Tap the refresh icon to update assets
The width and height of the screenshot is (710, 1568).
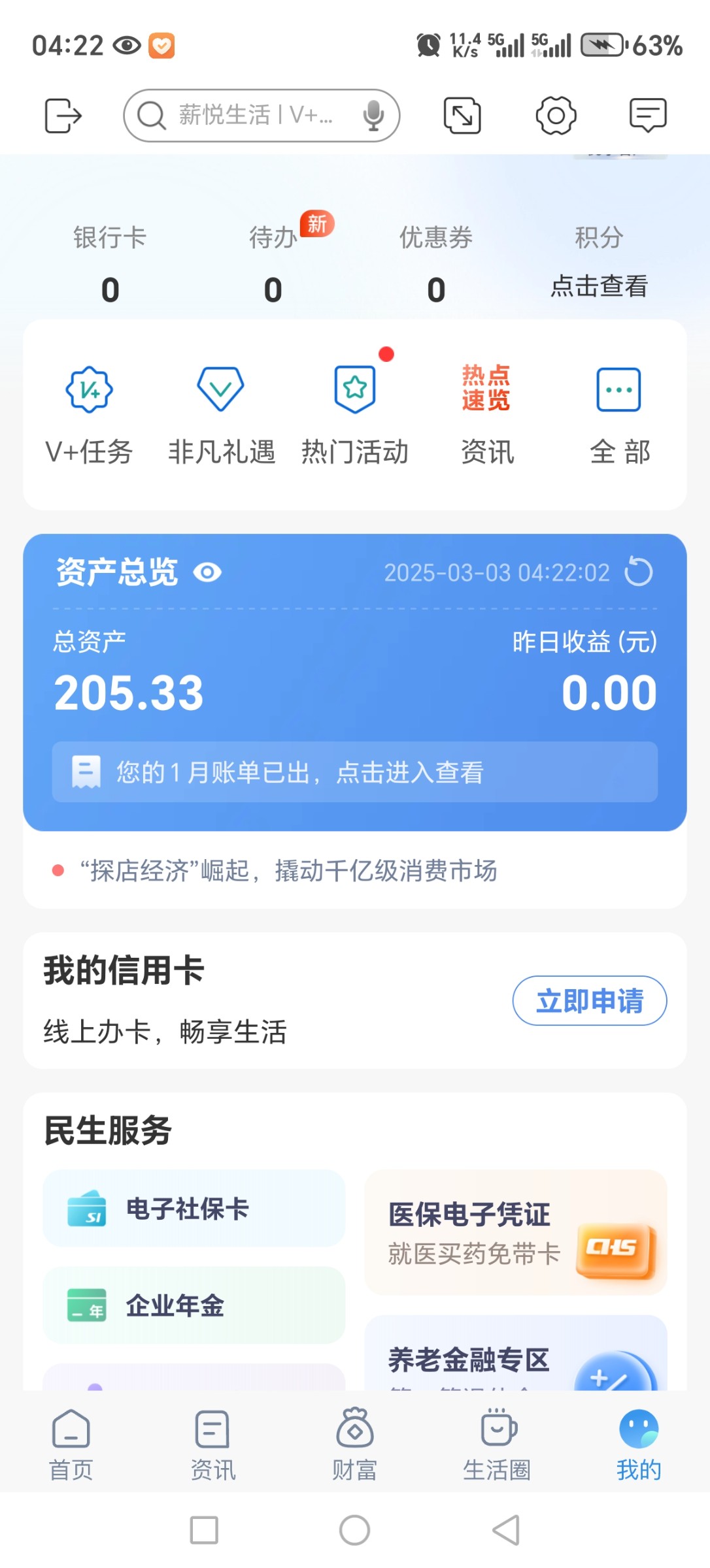click(639, 572)
